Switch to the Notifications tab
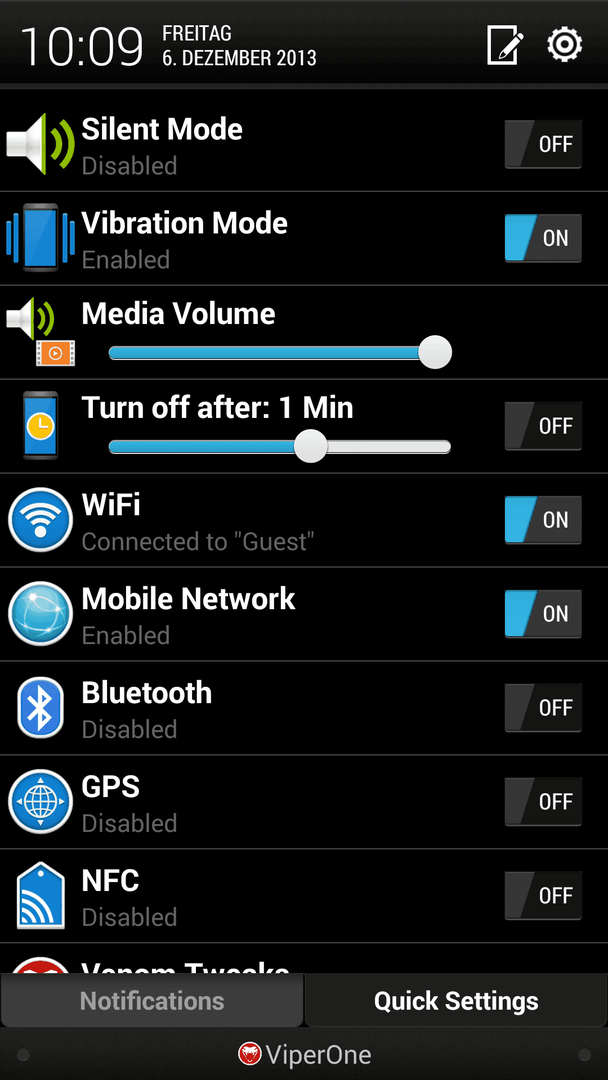This screenshot has width=608, height=1080. [x=151, y=1001]
